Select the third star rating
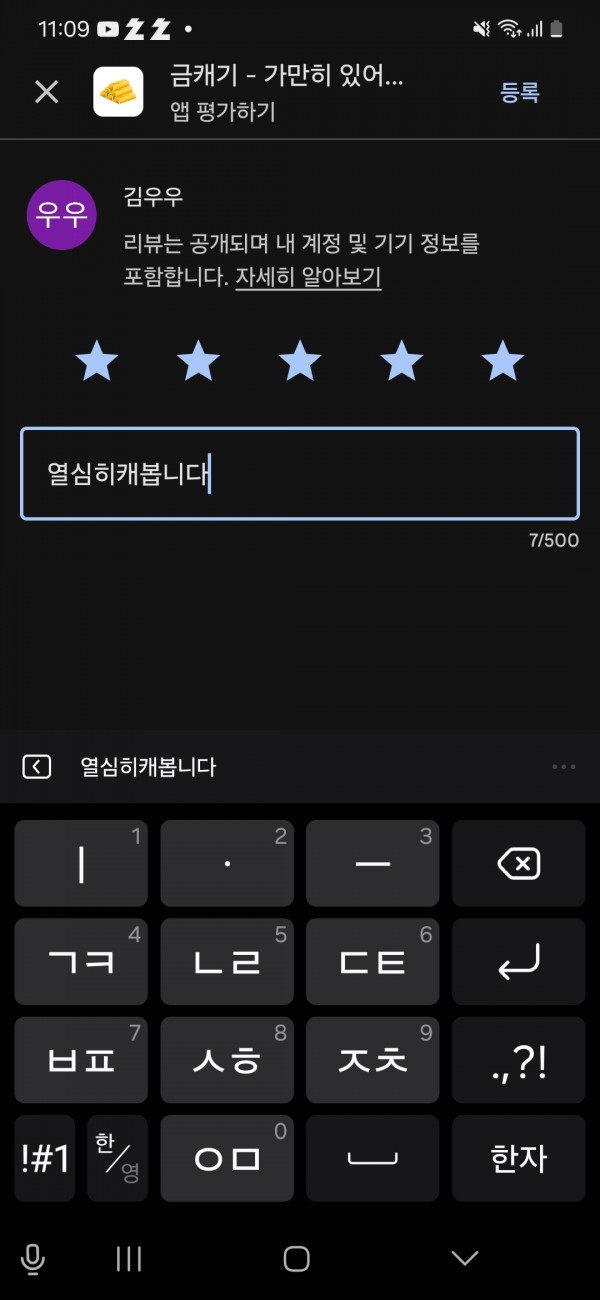The image size is (600, 1300). point(300,360)
